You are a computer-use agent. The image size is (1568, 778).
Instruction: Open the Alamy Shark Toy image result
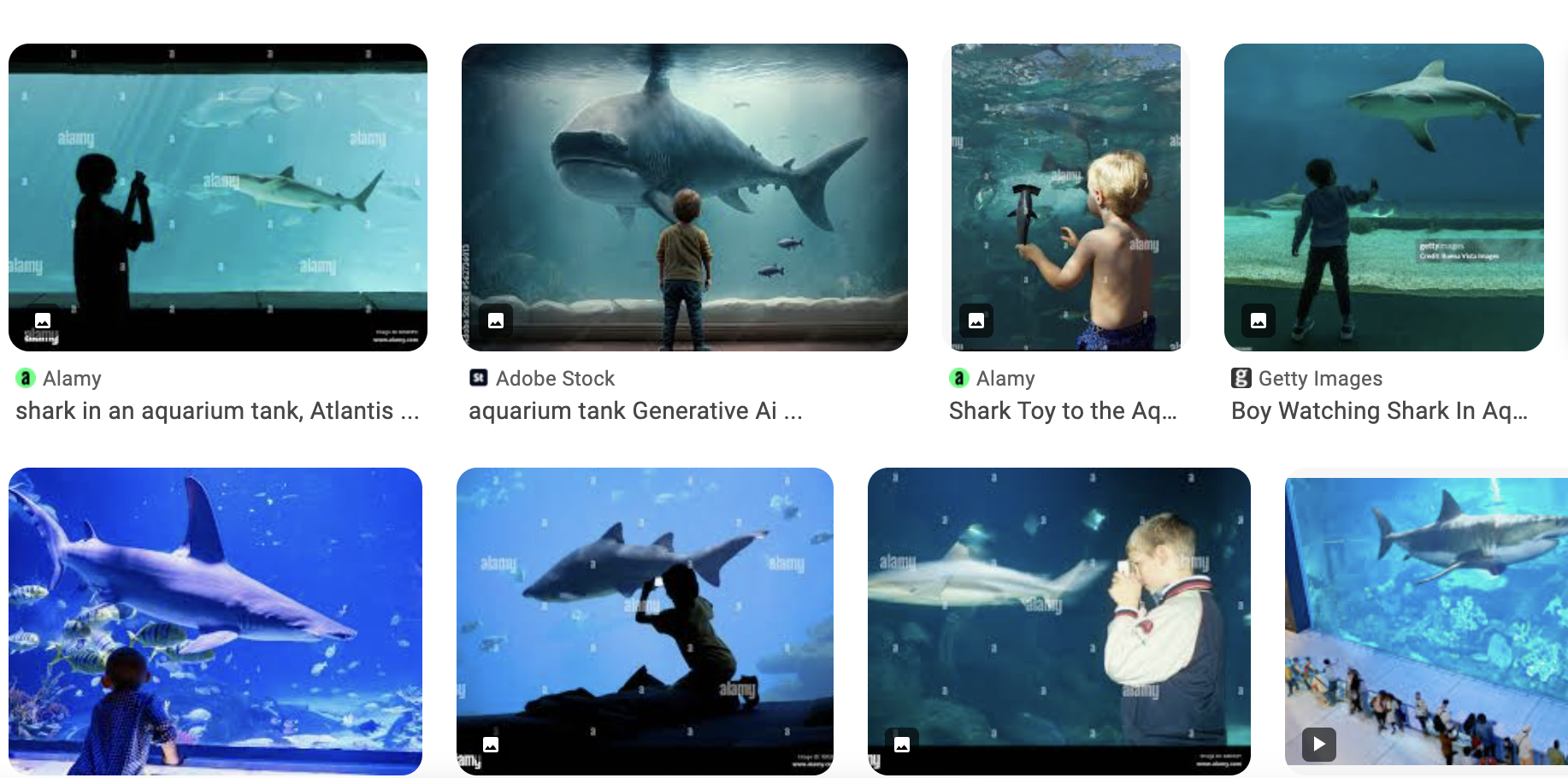point(1065,197)
